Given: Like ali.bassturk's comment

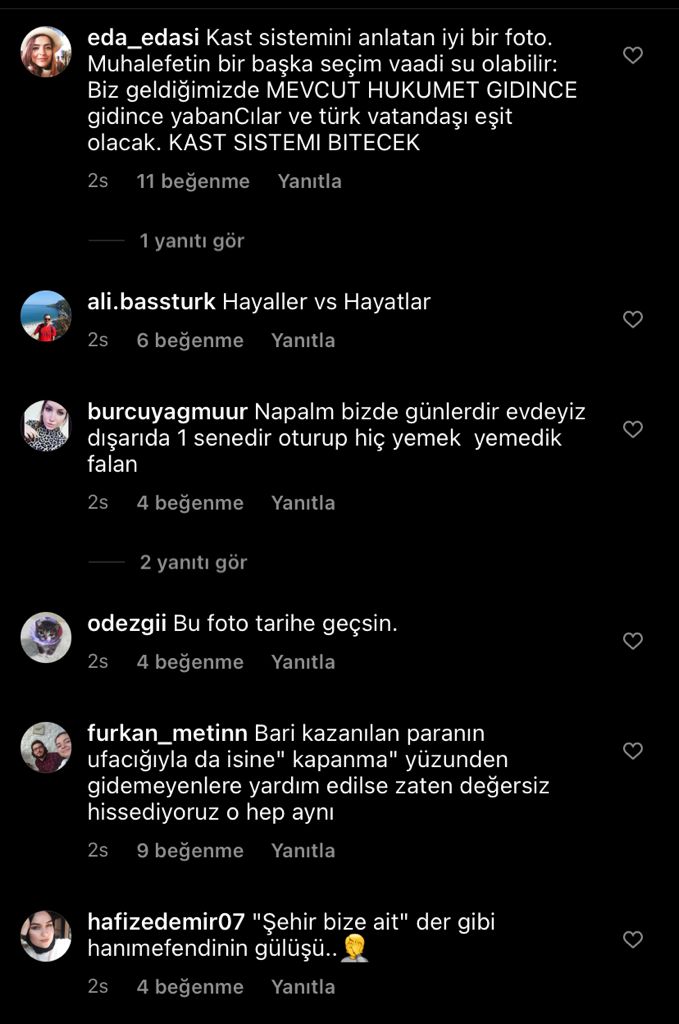Looking at the screenshot, I should point(633,320).
